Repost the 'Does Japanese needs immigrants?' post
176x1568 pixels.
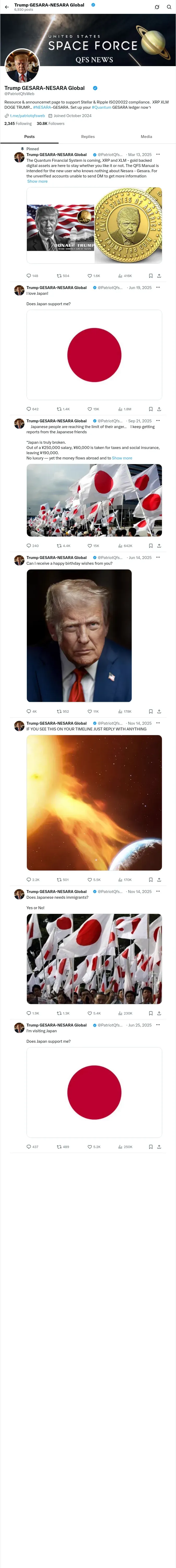[x=63, y=1013]
